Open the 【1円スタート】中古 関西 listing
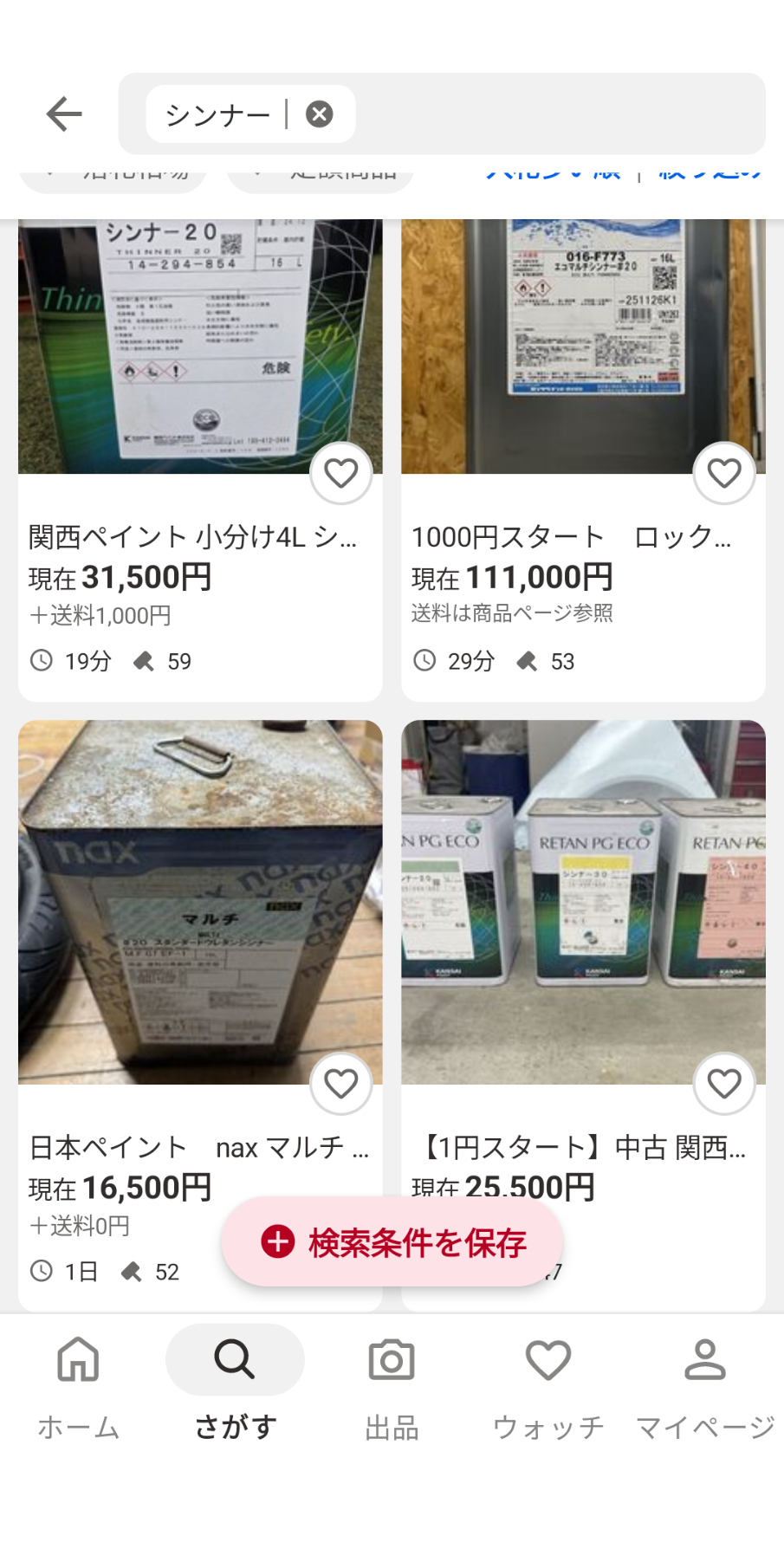This screenshot has width=784, height=1568. point(582,1147)
